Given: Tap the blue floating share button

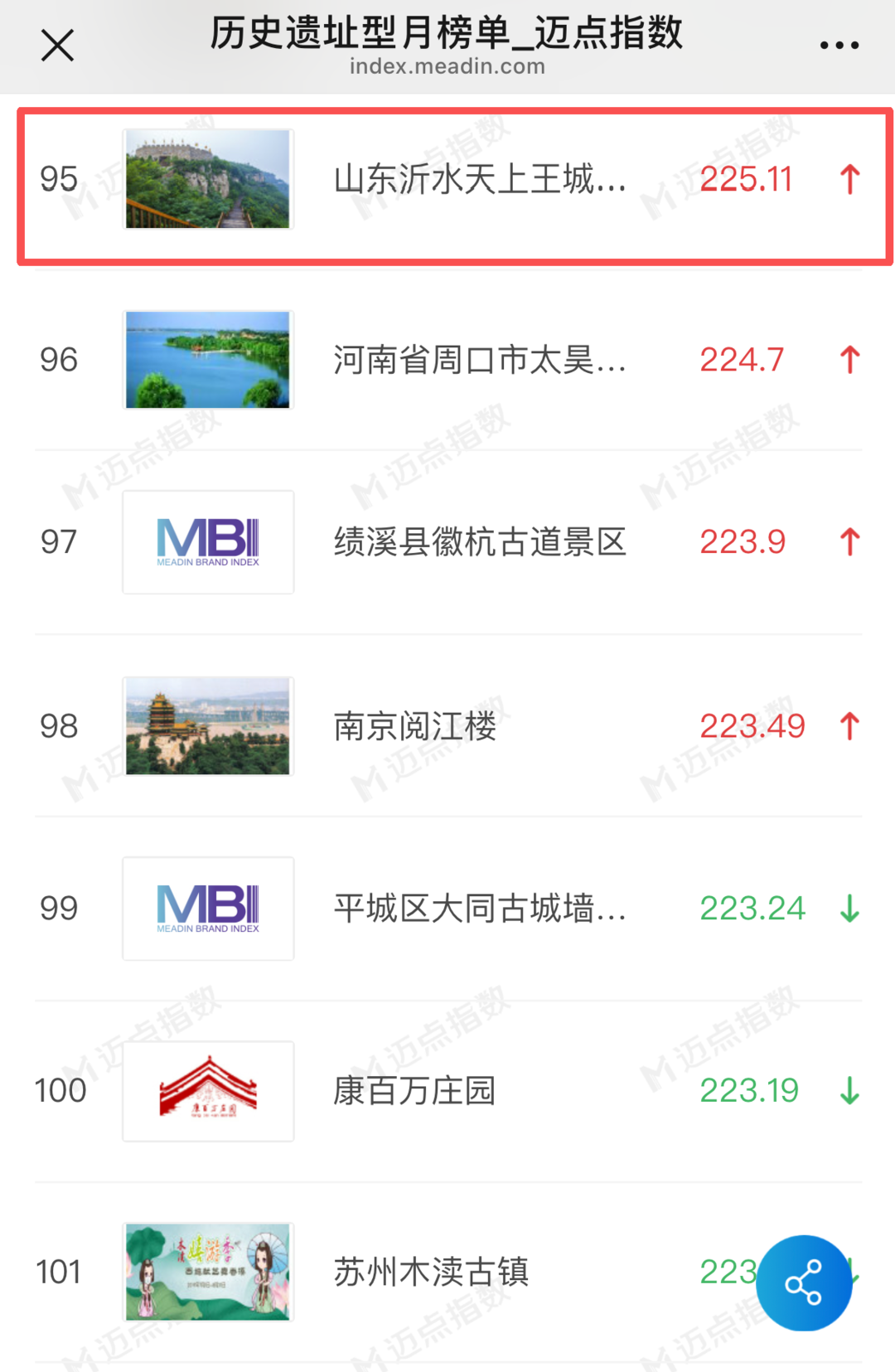Looking at the screenshot, I should pos(803,1282).
